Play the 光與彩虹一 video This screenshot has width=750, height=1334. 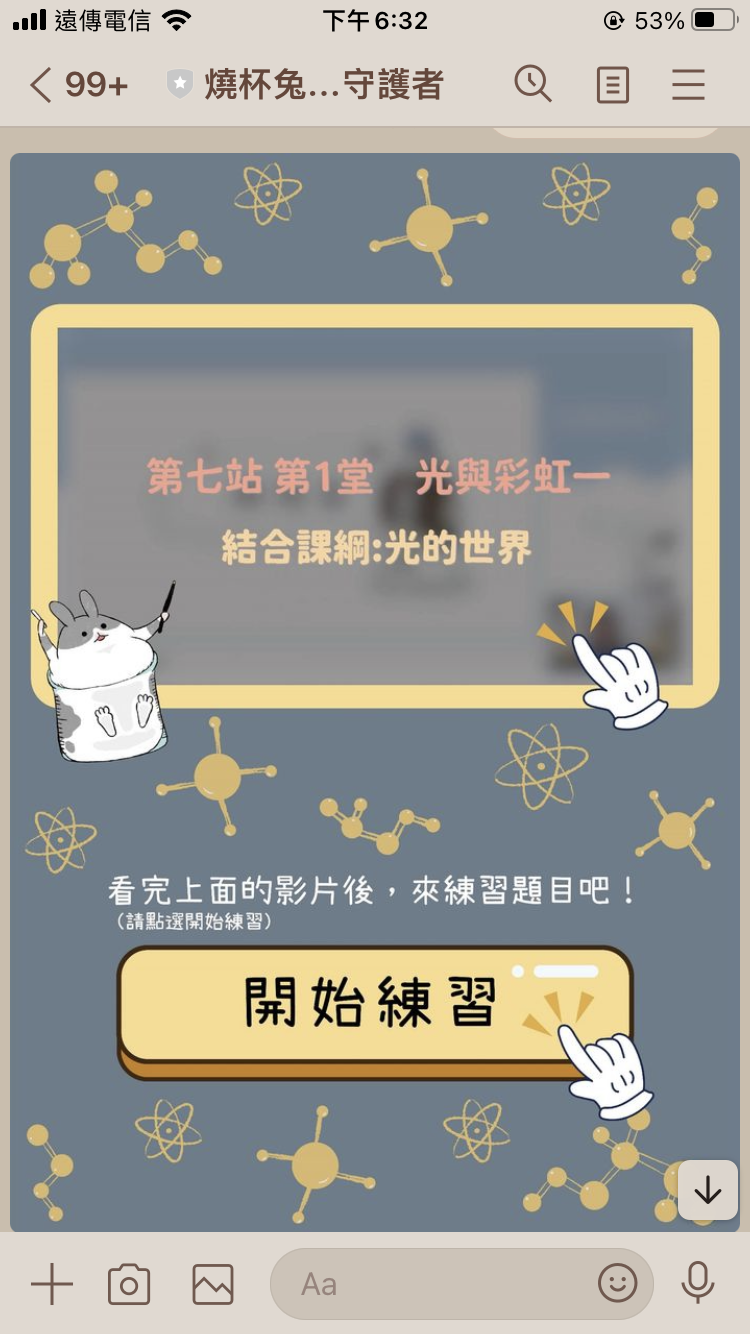coord(375,505)
